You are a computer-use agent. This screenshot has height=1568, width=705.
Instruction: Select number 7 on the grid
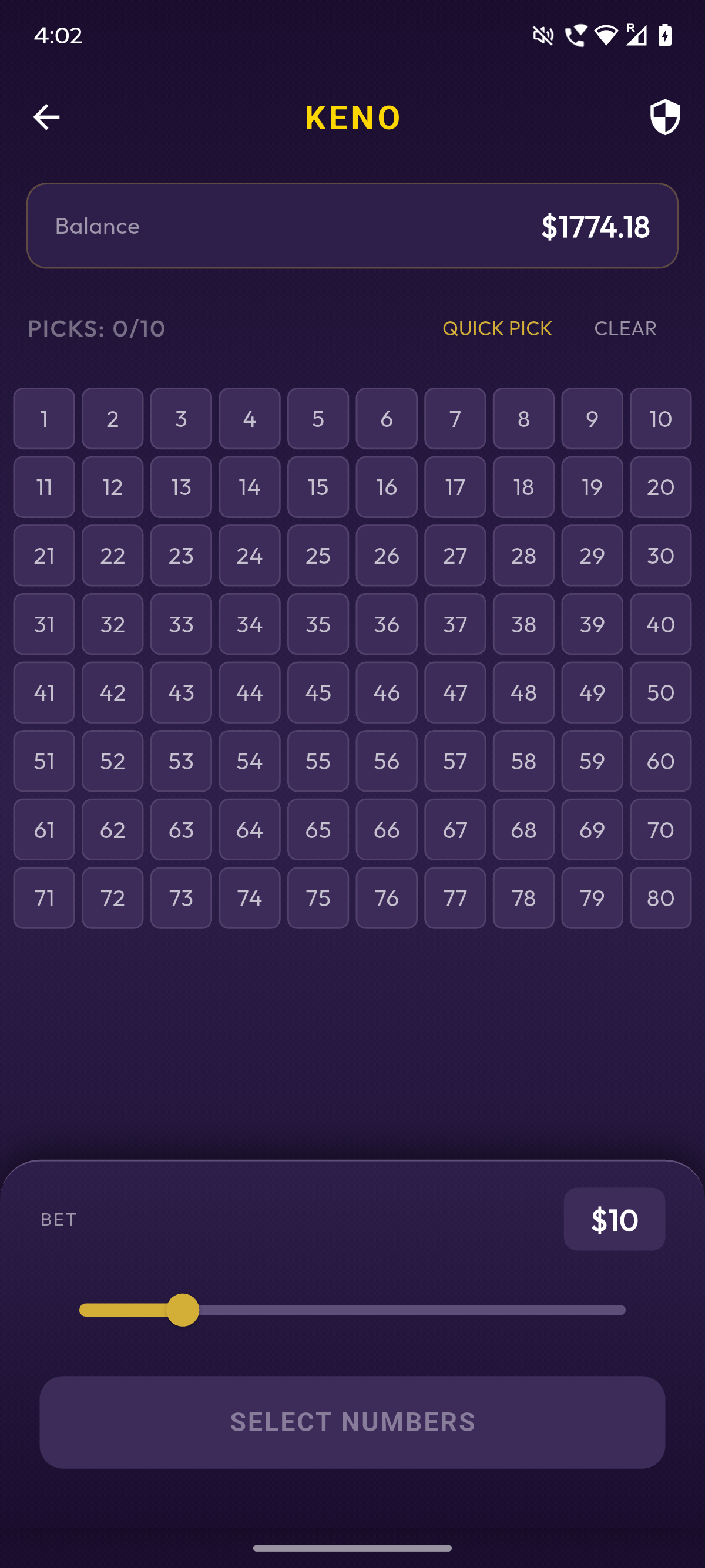point(455,419)
